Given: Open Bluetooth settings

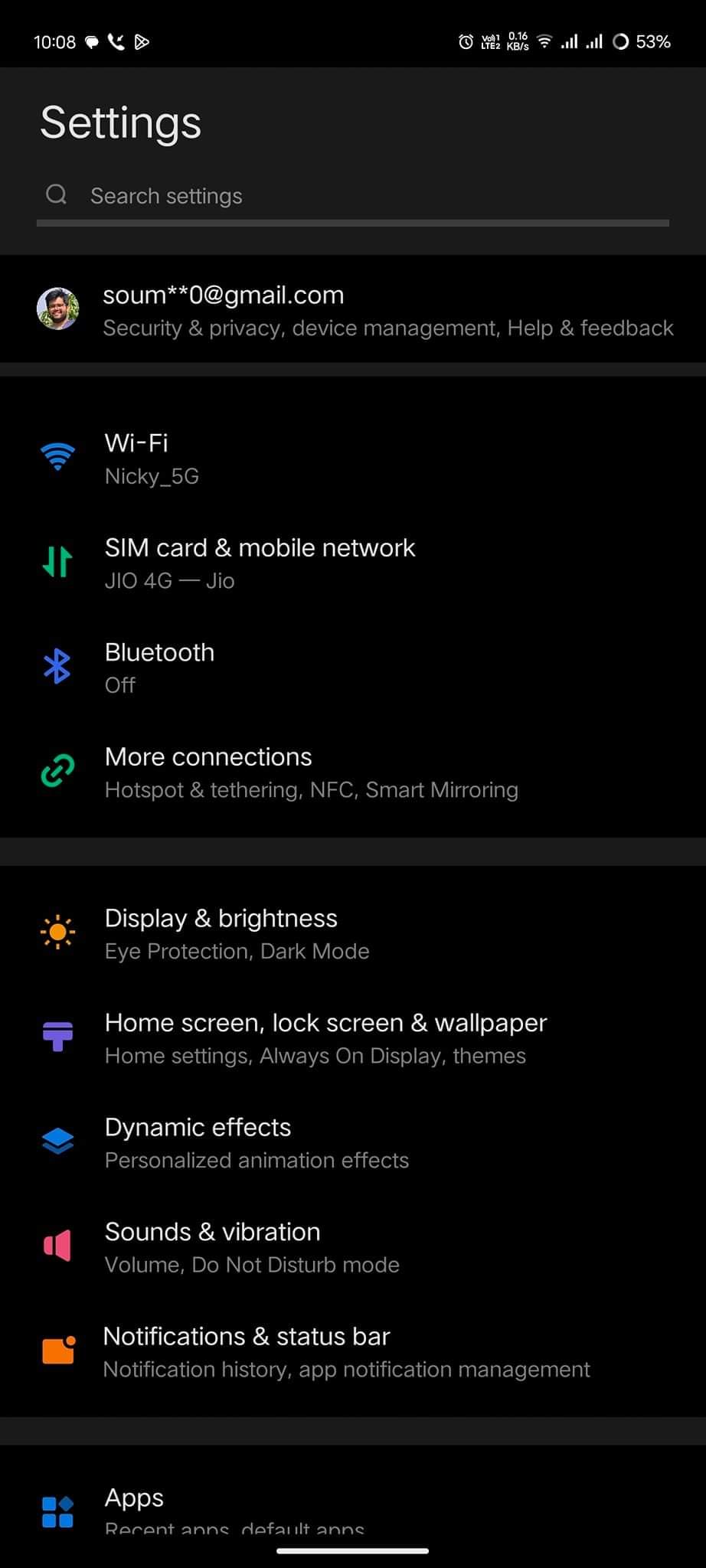Looking at the screenshot, I should pos(352,667).
